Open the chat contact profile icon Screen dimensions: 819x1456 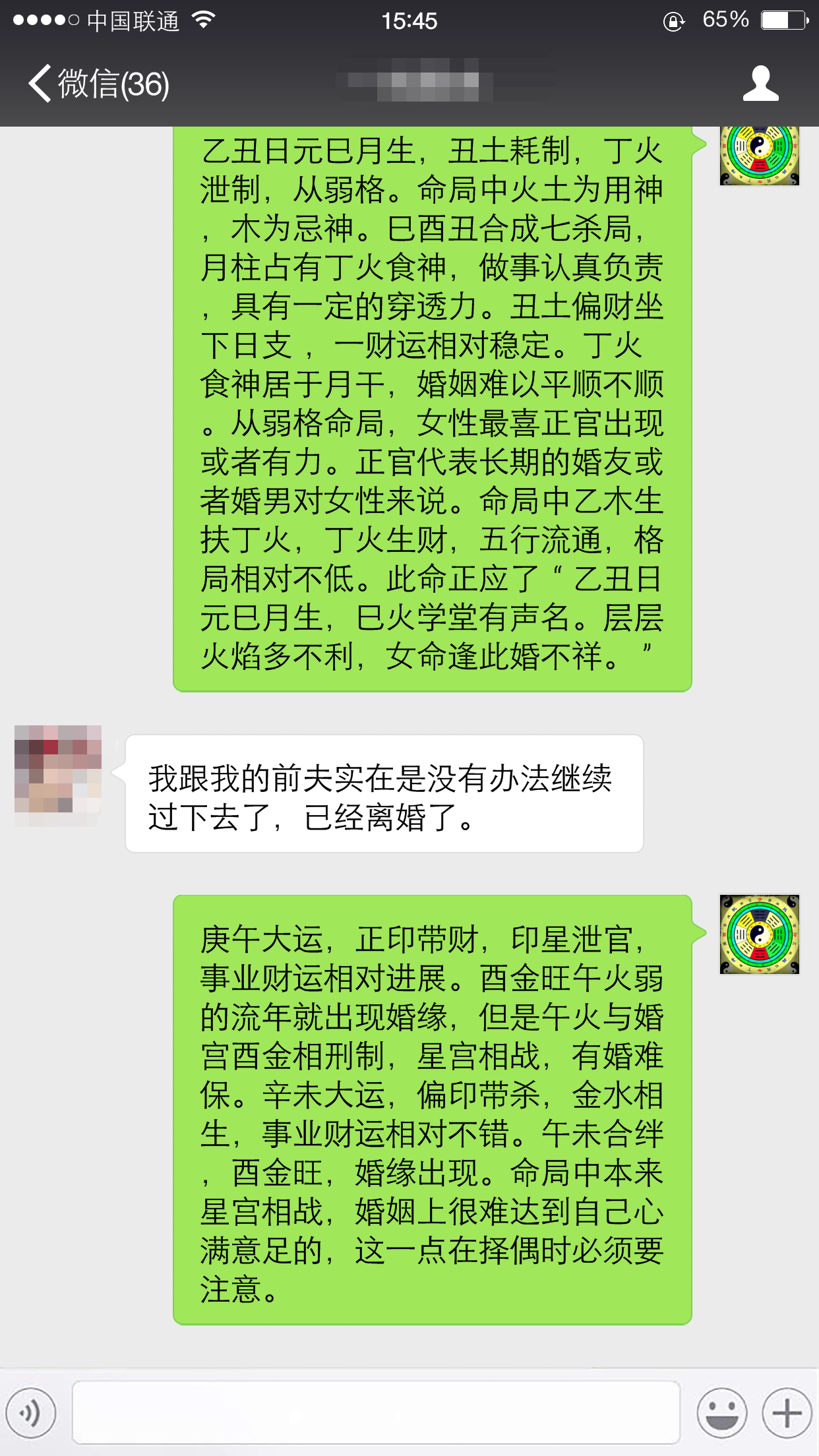(760, 84)
